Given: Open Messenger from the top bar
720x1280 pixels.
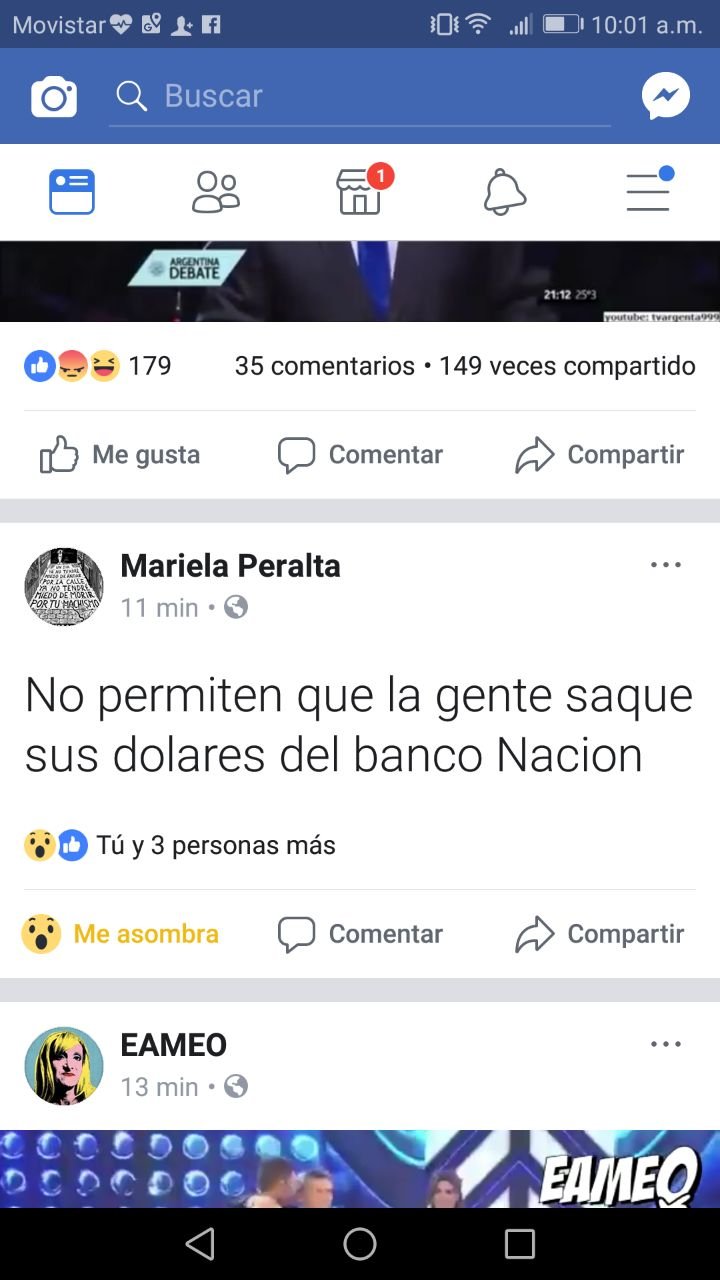Looking at the screenshot, I should coord(665,97).
